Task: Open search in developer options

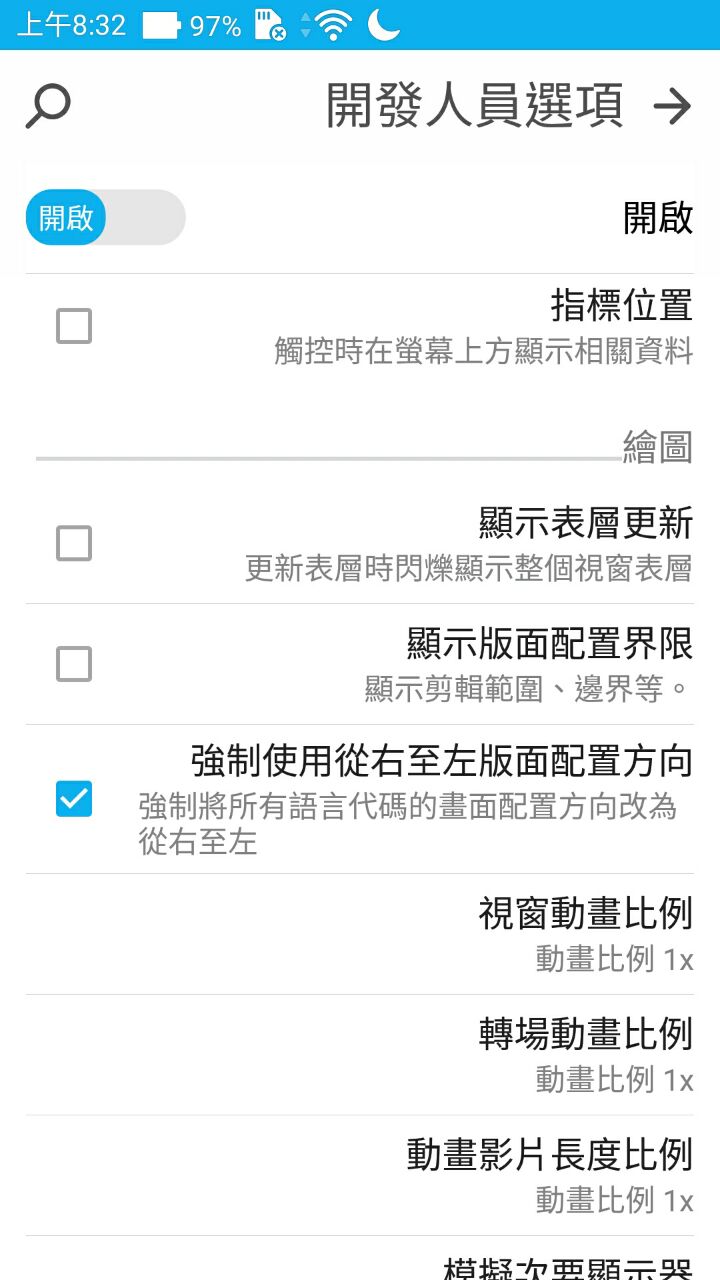Action: (x=48, y=106)
